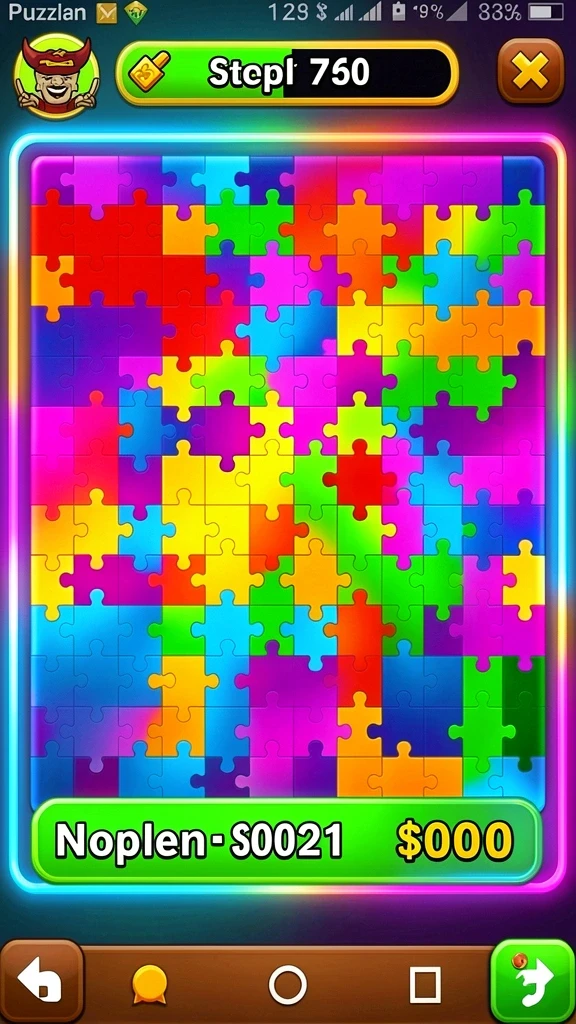Close the puzzle with the X button
Screen dimensions: 576x1024
point(530,72)
